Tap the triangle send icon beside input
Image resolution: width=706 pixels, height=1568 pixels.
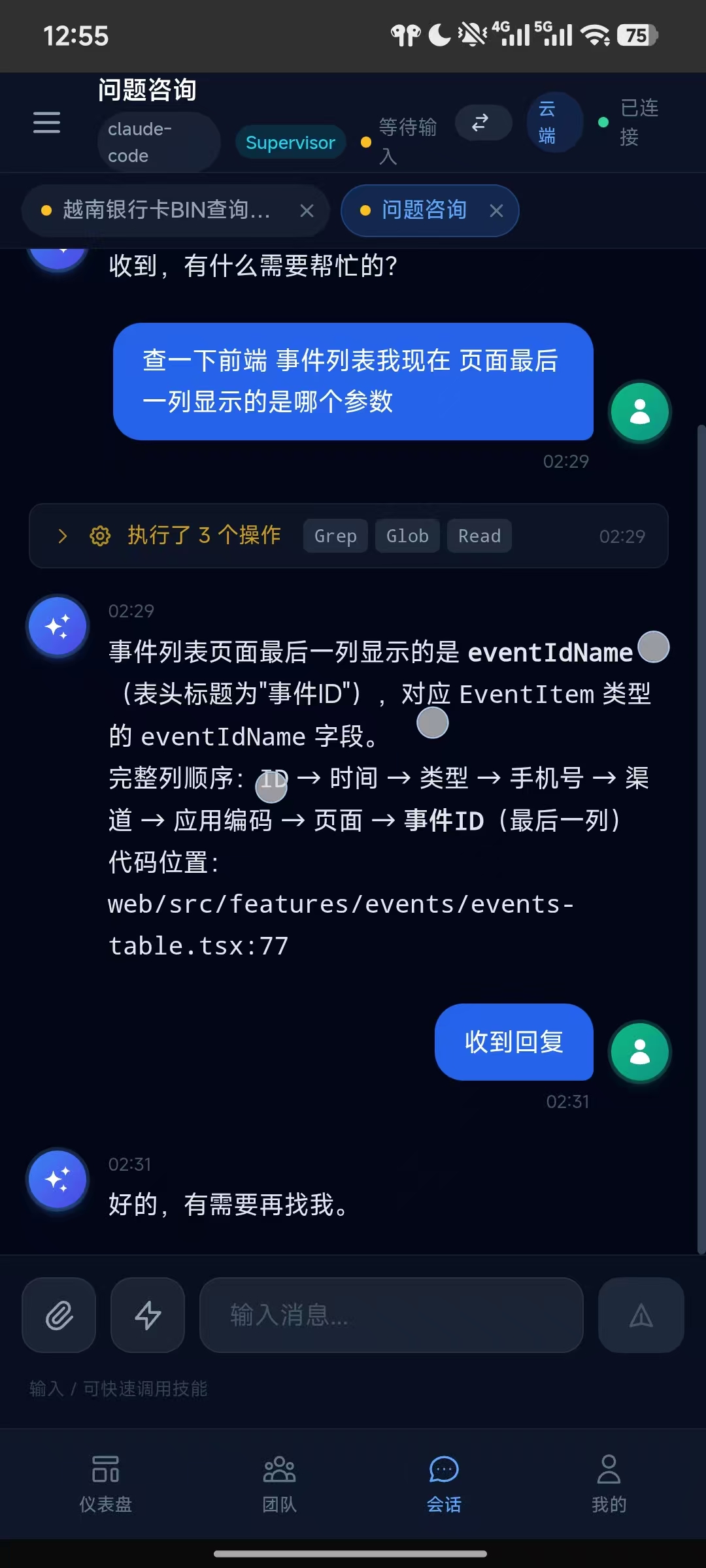[x=641, y=1316]
